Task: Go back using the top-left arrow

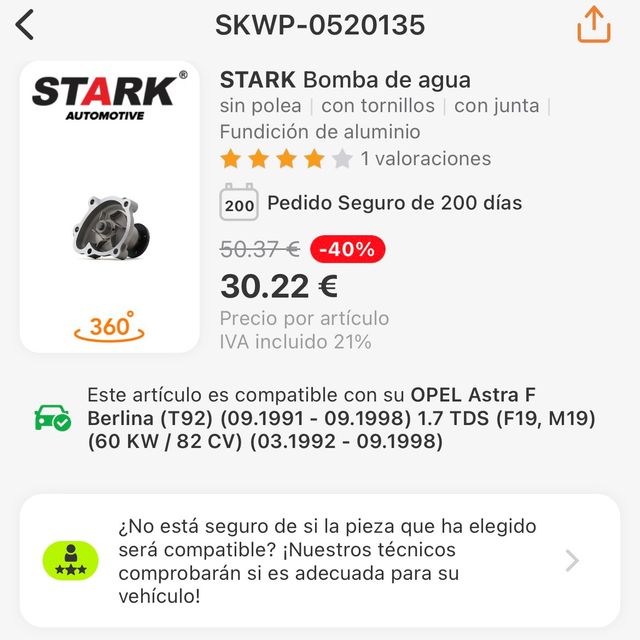Action: click(x=25, y=25)
